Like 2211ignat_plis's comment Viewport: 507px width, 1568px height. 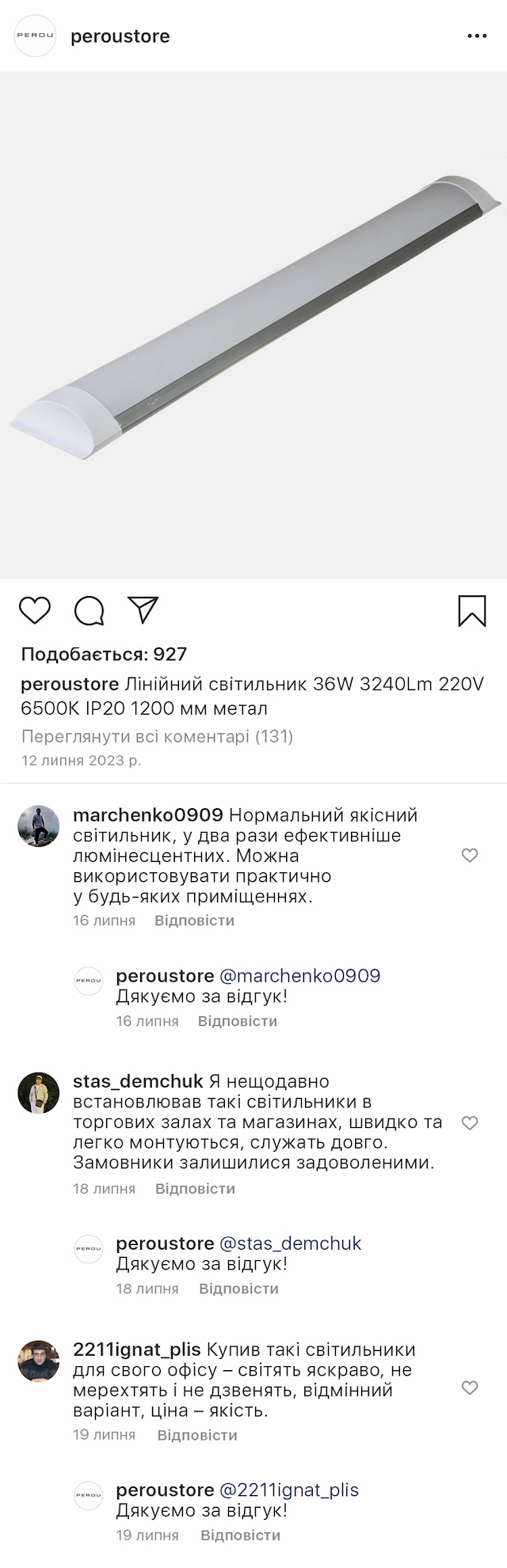pos(470,1388)
